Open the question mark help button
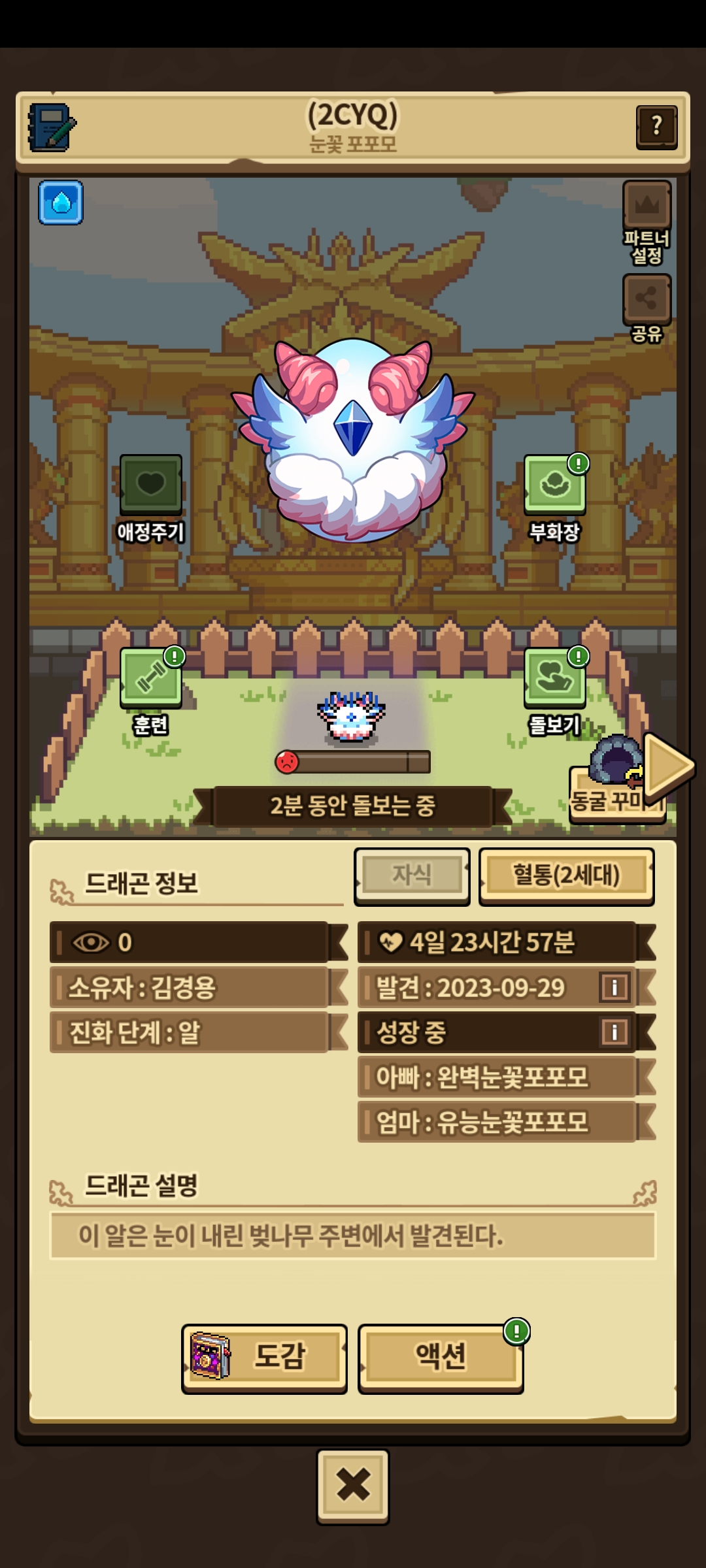The image size is (706, 1568). point(656,127)
